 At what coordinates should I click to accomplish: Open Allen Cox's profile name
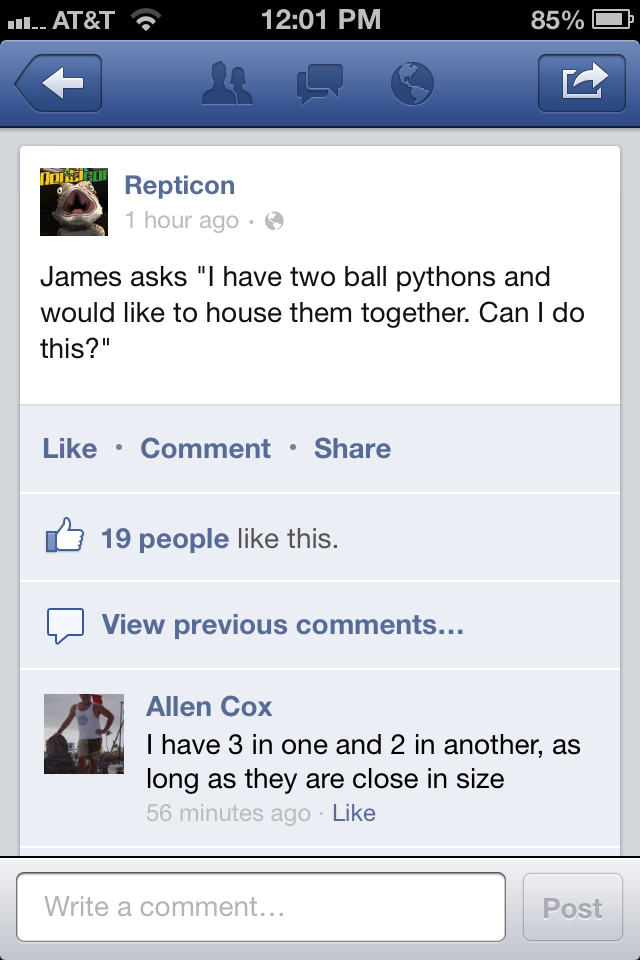[x=209, y=706]
